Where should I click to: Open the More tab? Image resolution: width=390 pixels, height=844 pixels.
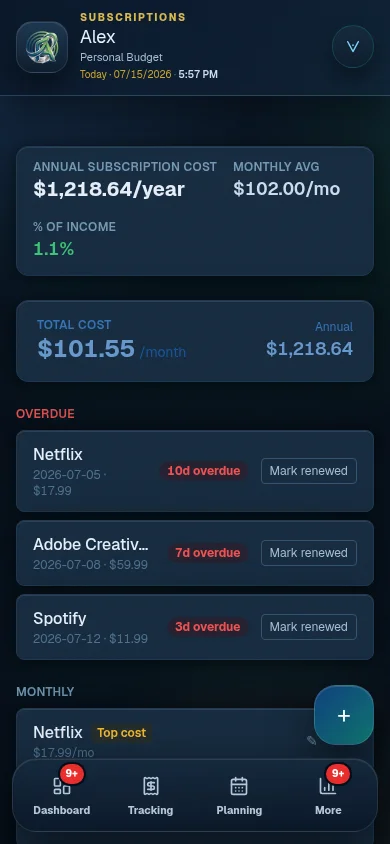[328, 796]
